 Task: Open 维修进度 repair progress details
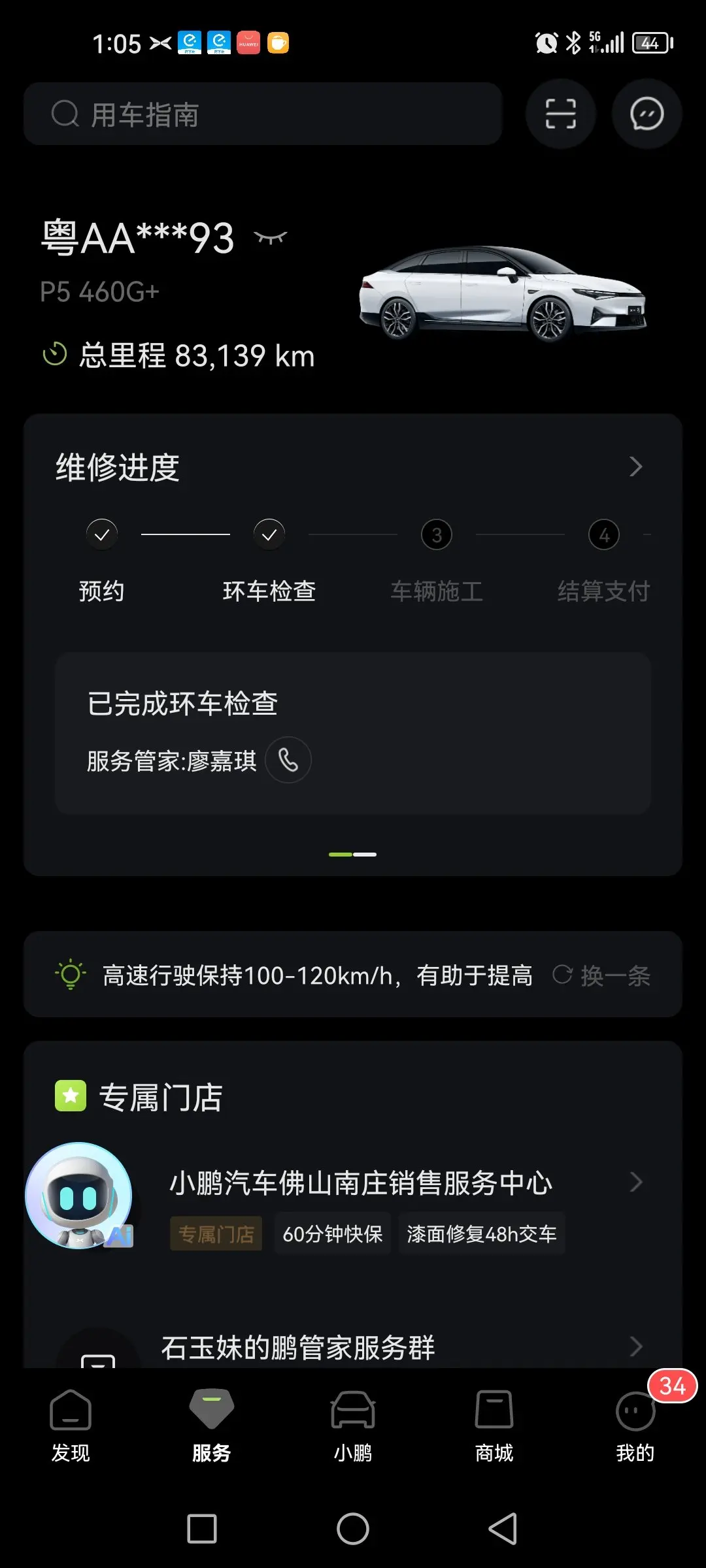[635, 466]
